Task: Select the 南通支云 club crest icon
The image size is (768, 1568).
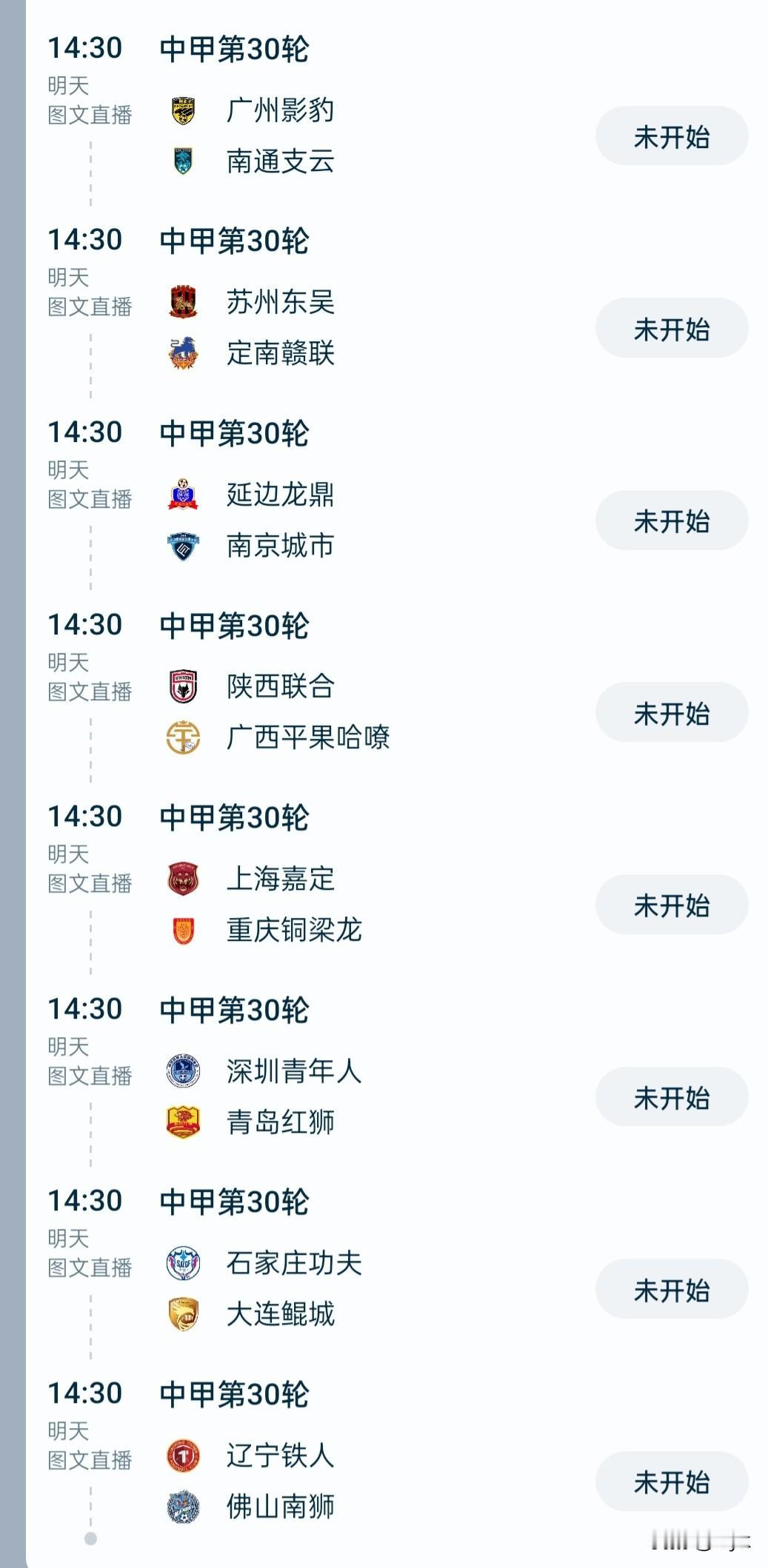Action: pyautogui.click(x=181, y=162)
